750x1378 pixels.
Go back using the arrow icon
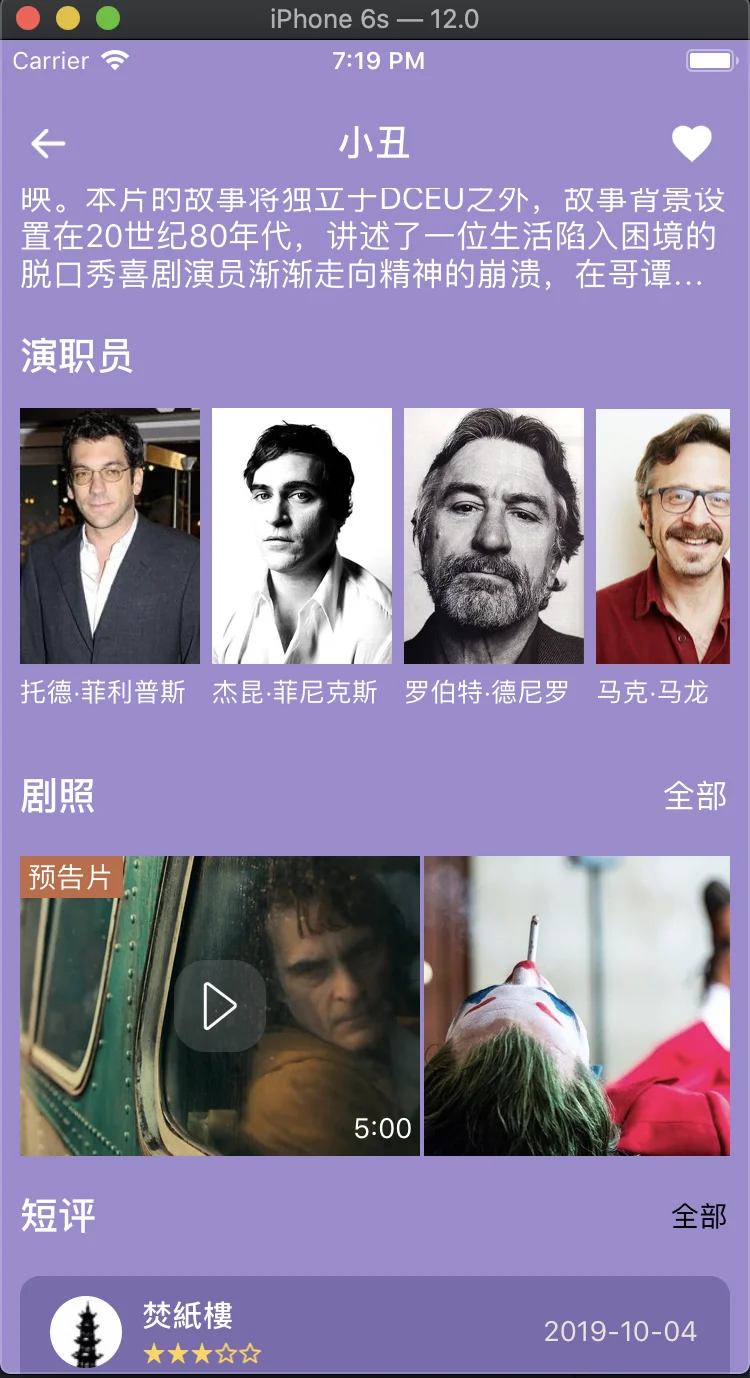(47, 144)
